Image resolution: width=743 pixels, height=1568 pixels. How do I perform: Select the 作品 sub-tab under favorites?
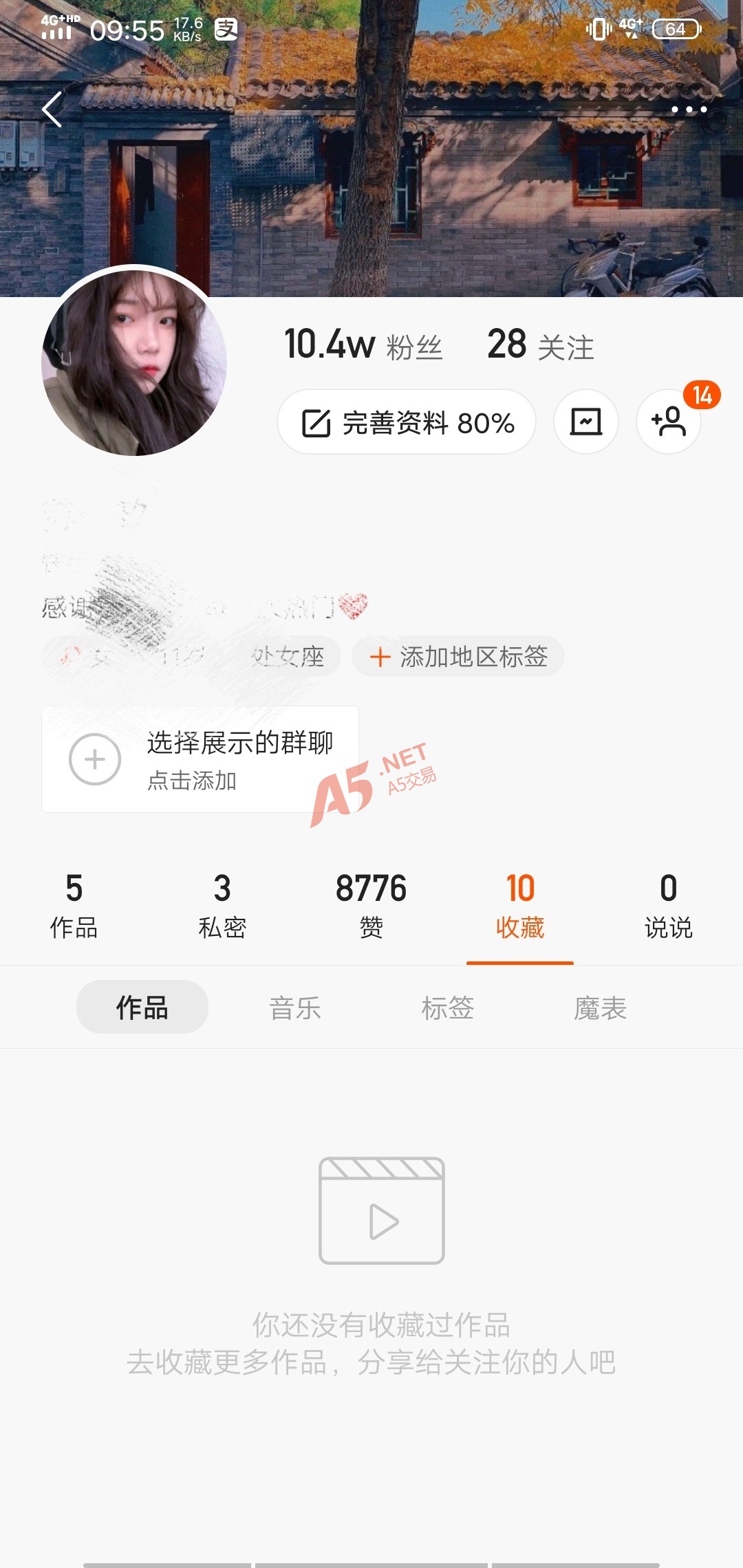tap(142, 1008)
